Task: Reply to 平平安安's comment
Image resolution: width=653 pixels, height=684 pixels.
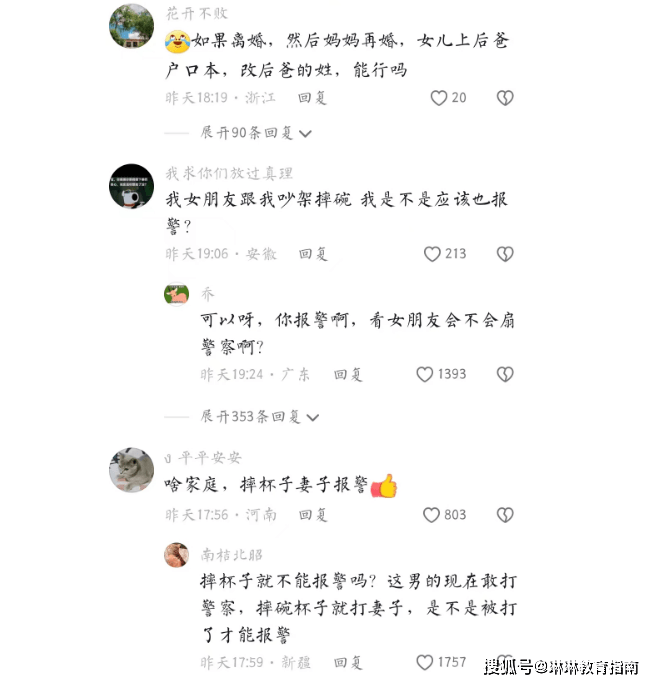Action: point(313,515)
